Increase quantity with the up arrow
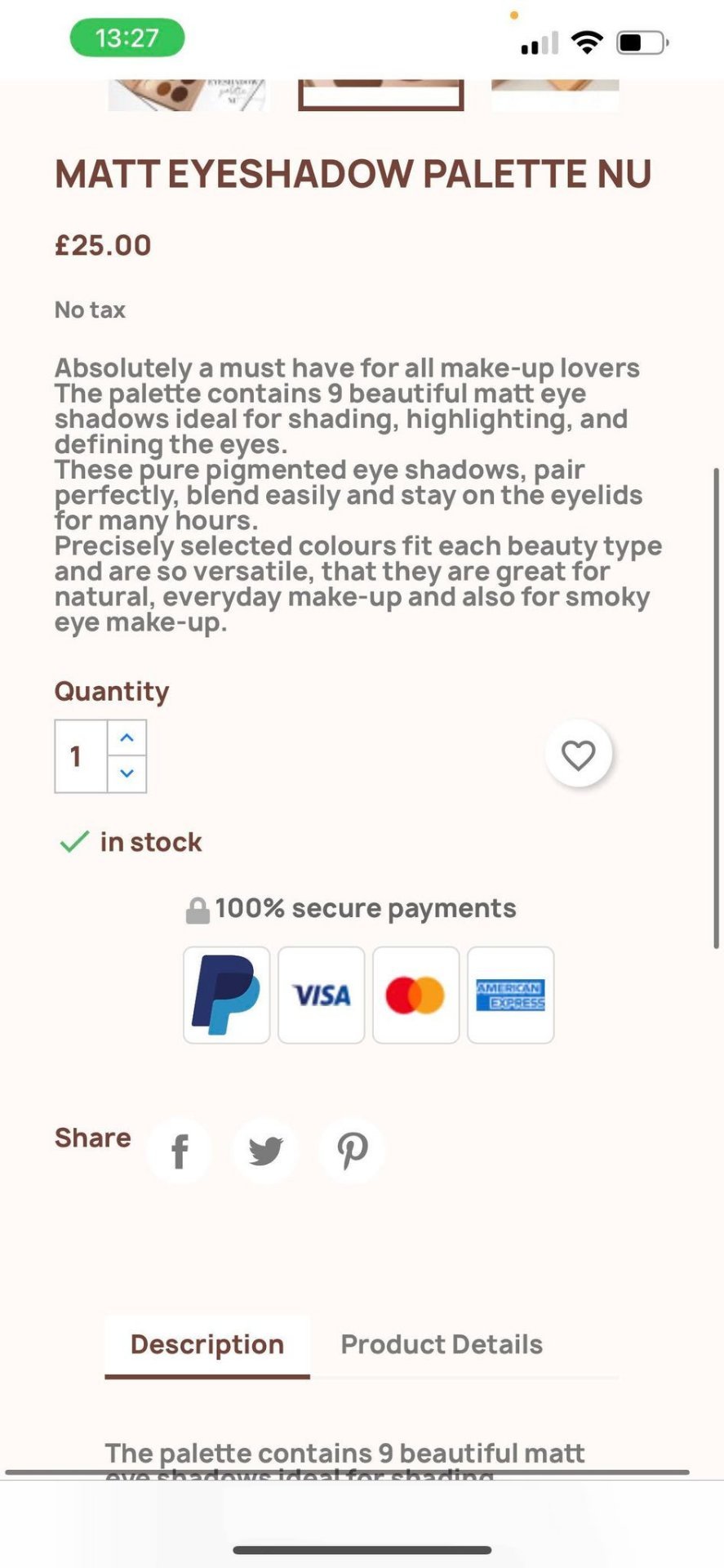Viewport: 724px width, 1568px height. click(x=127, y=738)
